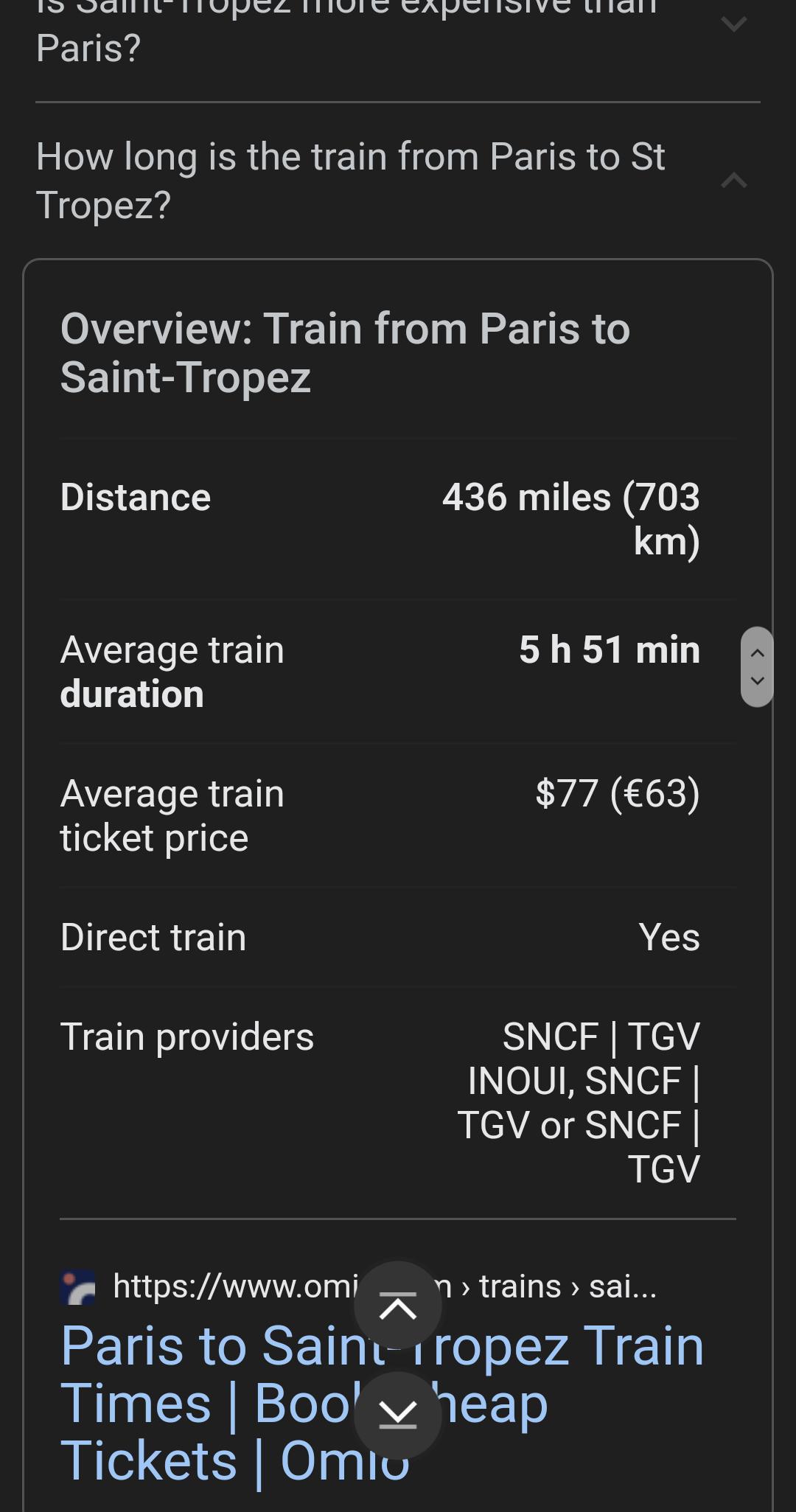Select the $77 (€63) ticket price text
Viewport: 796px width, 1512px height.
click(618, 795)
